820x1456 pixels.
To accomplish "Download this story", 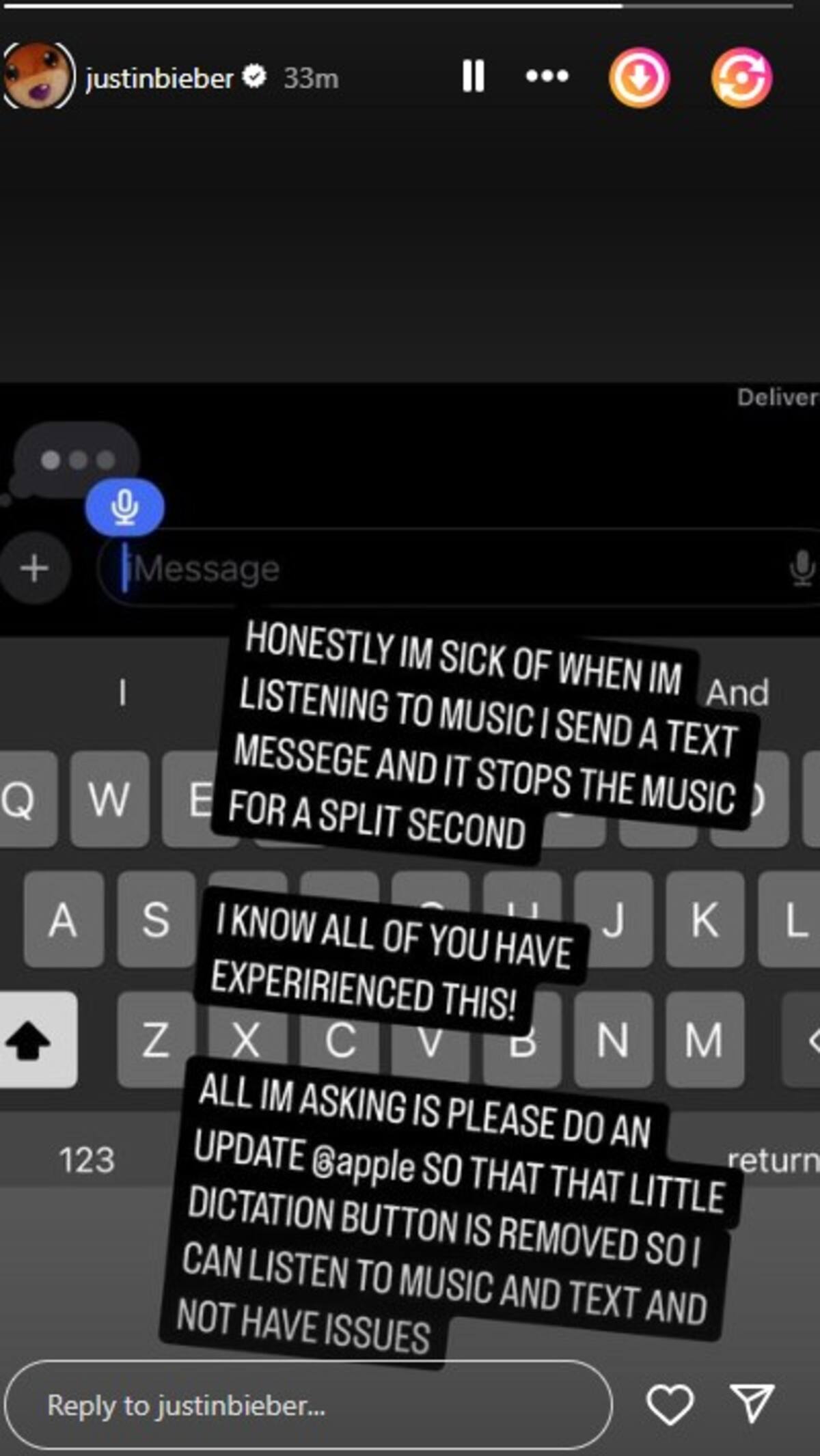I will coord(639,78).
